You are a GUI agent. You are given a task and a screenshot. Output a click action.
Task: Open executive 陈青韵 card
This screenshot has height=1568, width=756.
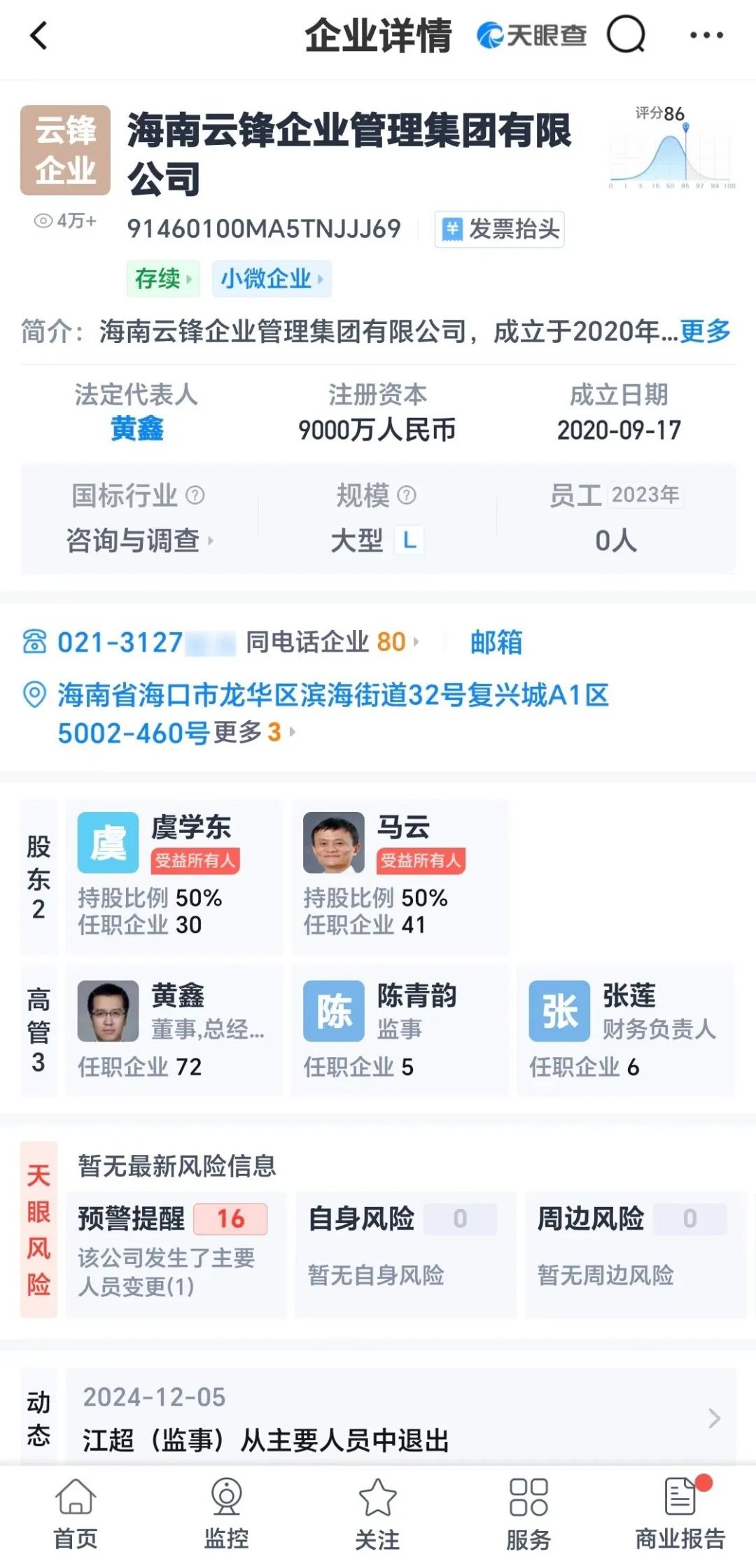coord(400,1030)
